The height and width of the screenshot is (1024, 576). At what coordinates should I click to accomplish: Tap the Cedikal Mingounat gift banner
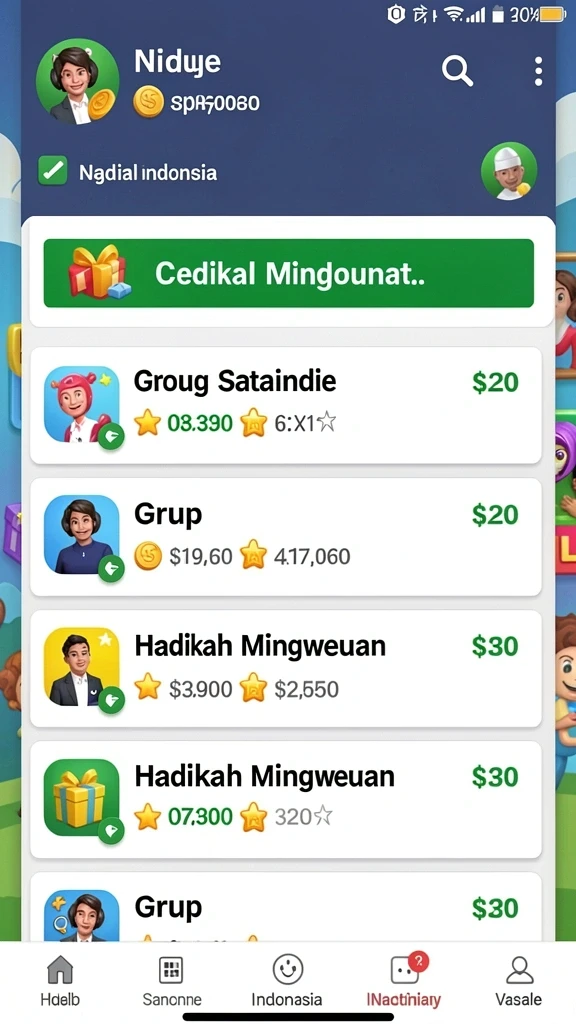click(289, 273)
